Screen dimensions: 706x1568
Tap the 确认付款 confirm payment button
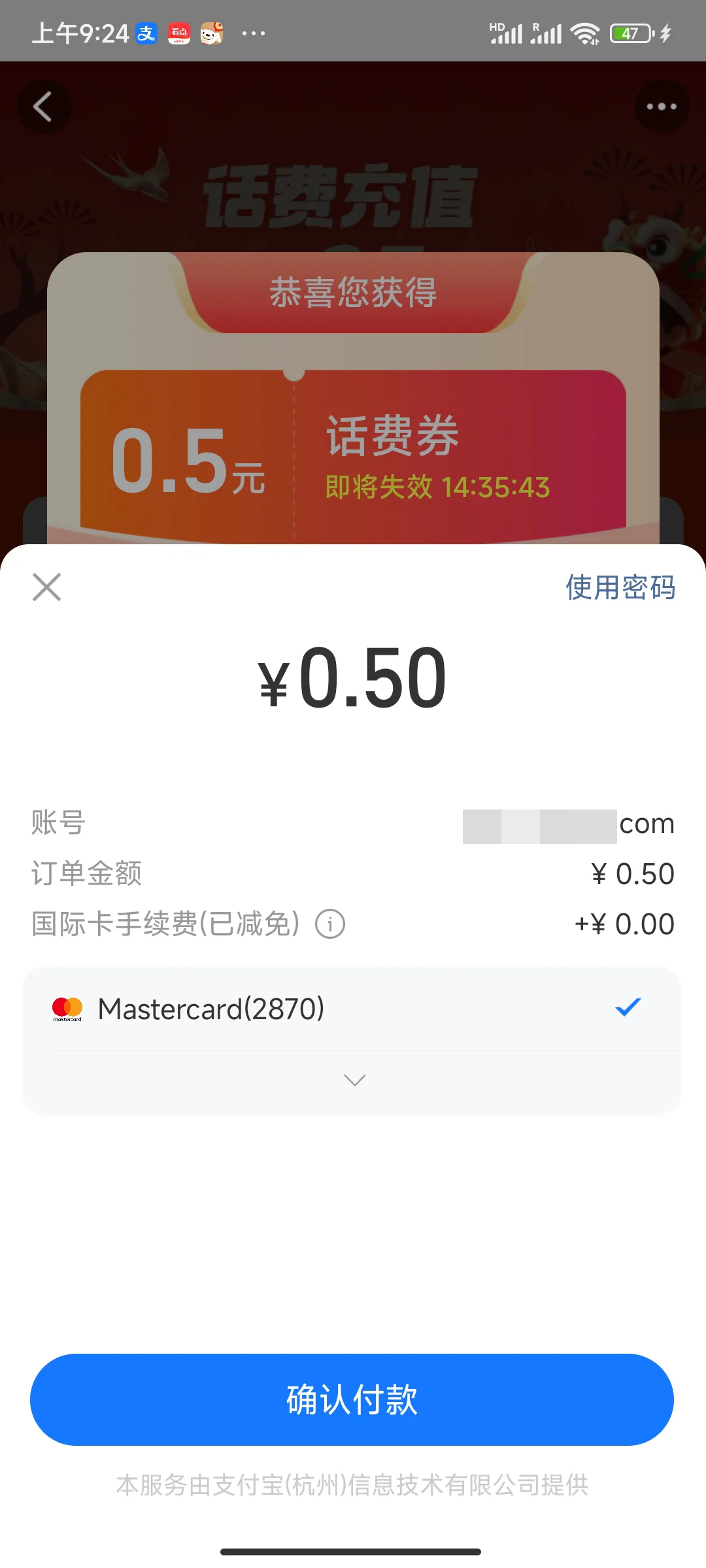tap(353, 1400)
